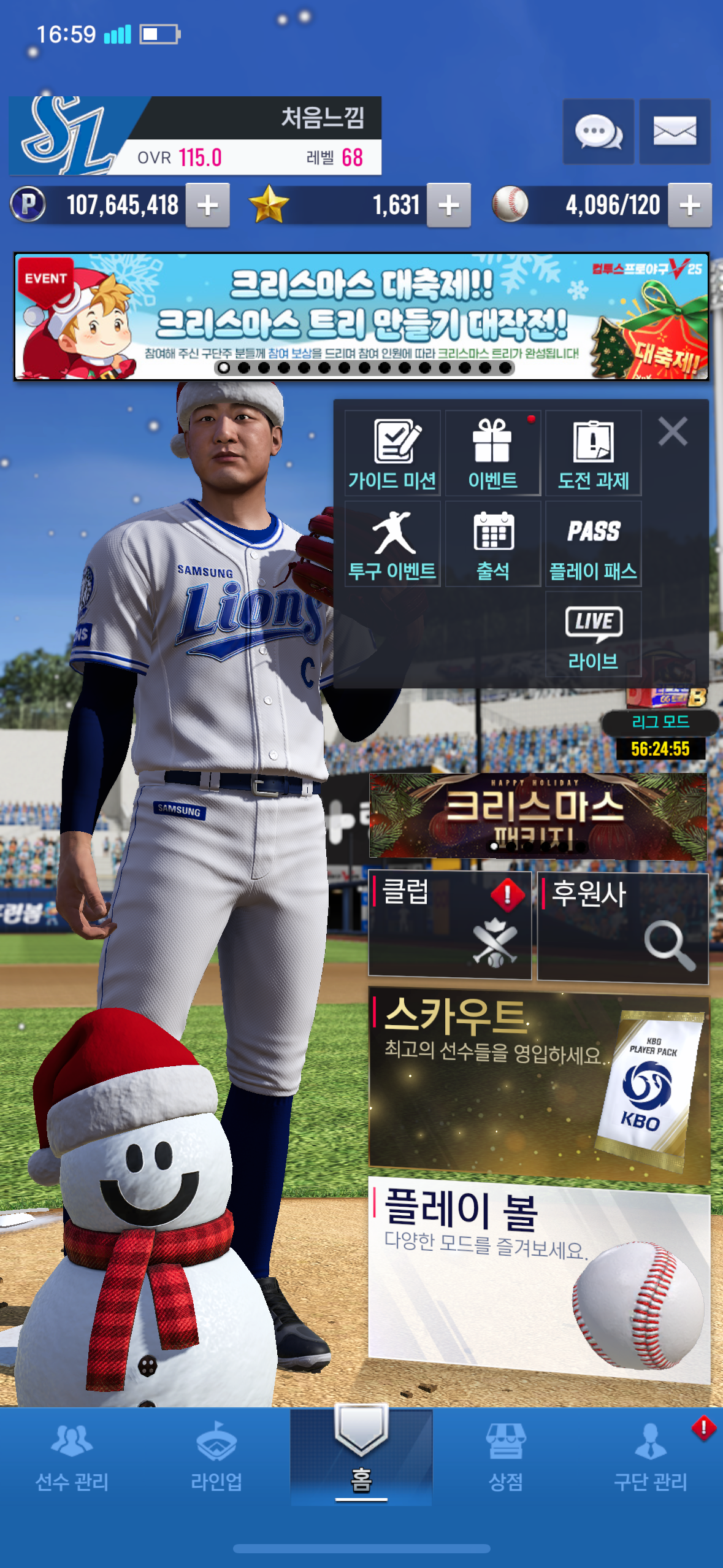Open the 출석 attendance calendar
Viewport: 723px width, 1568px height.
(x=492, y=544)
